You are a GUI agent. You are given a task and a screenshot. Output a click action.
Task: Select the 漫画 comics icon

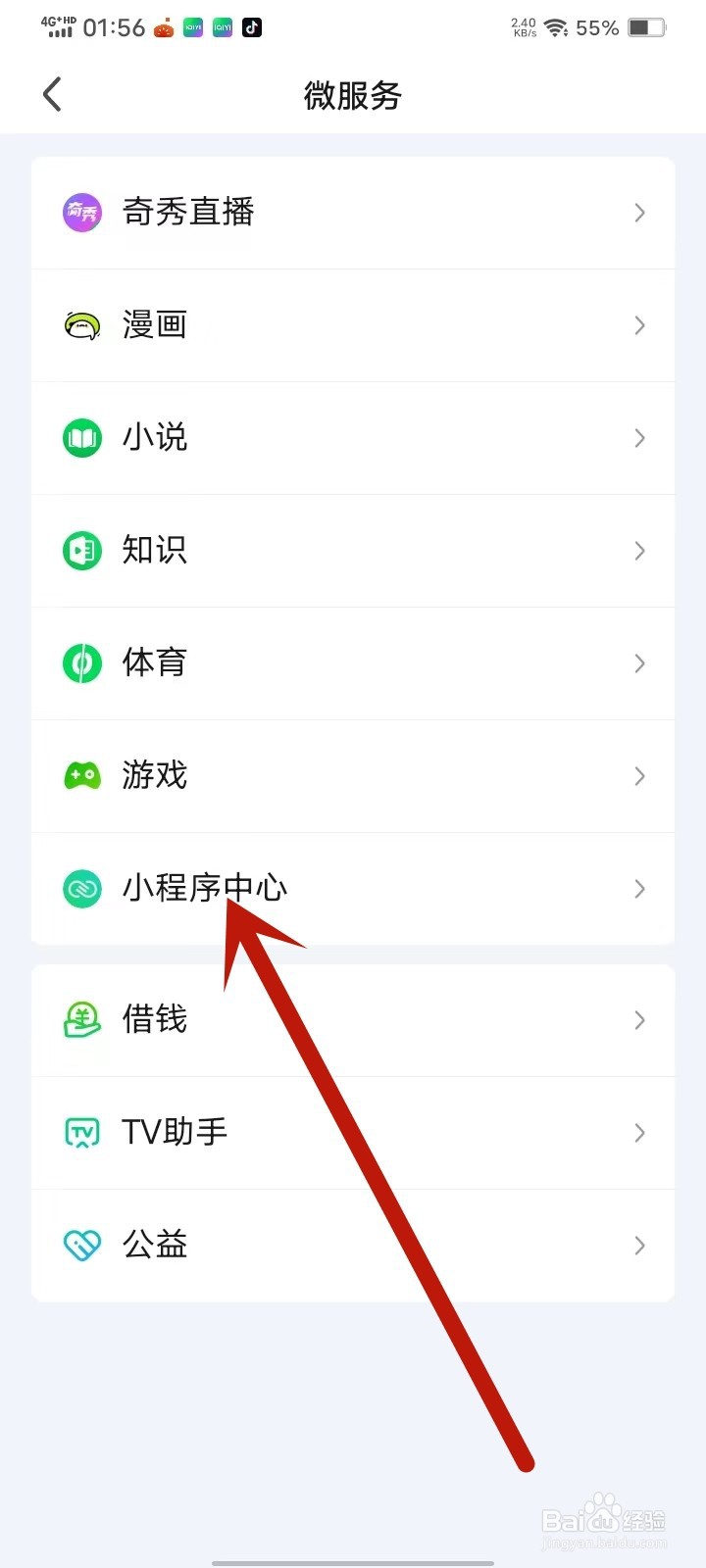pos(81,325)
